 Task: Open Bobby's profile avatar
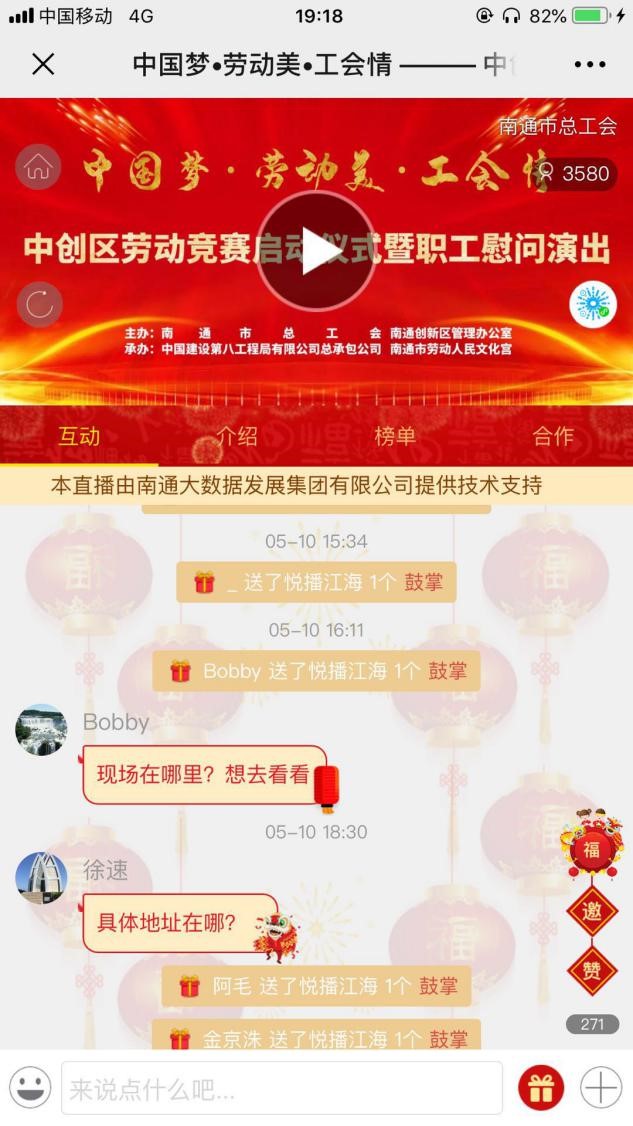click(41, 730)
